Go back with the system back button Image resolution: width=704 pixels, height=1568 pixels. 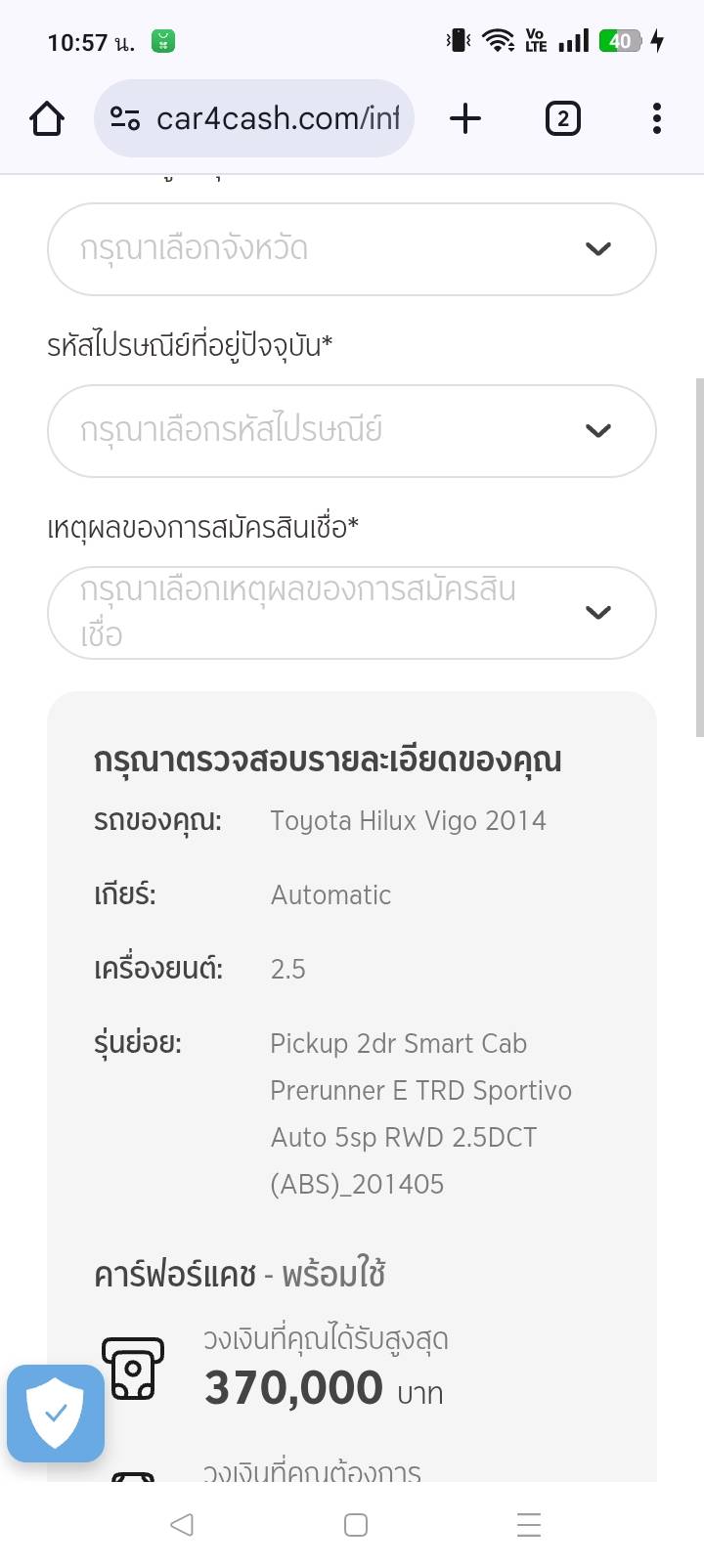click(x=182, y=1524)
